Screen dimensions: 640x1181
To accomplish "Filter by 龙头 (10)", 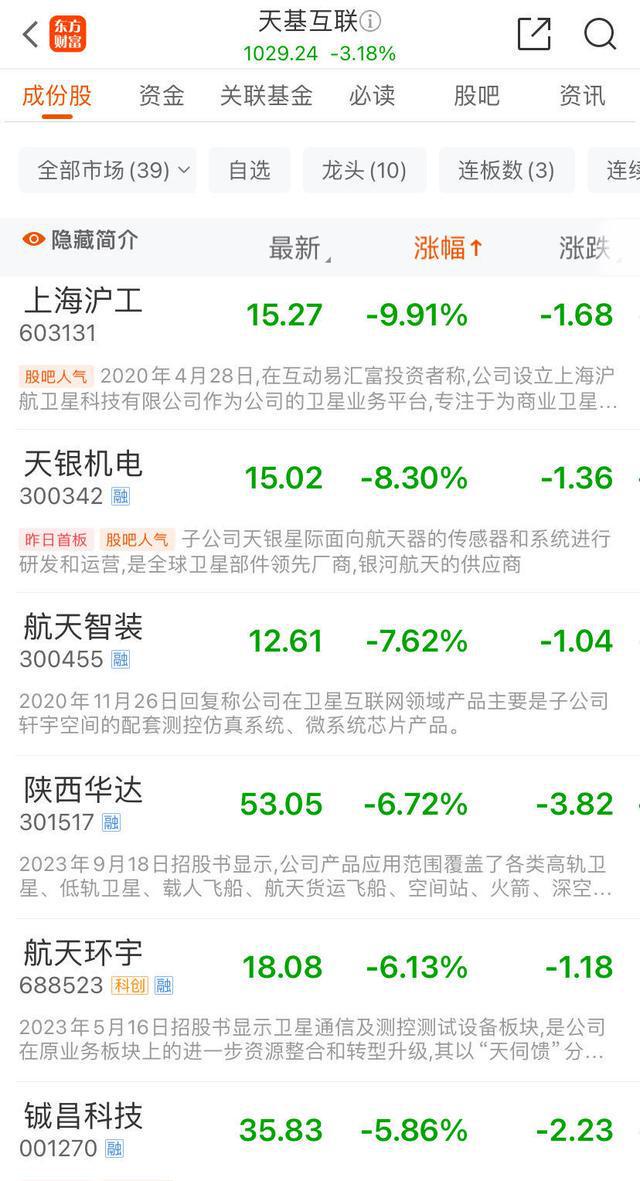I will 364,170.
